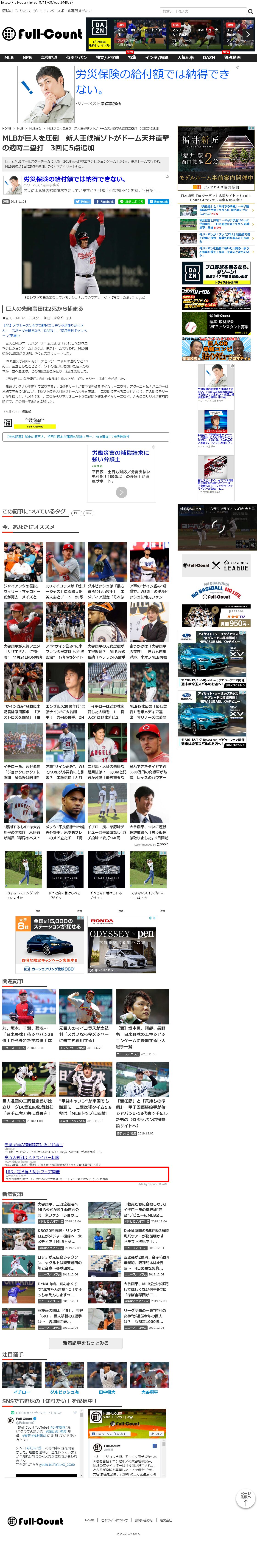The height and width of the screenshot is (1568, 257).
Task: Share the article via Twitter button
Action: click(83, 201)
